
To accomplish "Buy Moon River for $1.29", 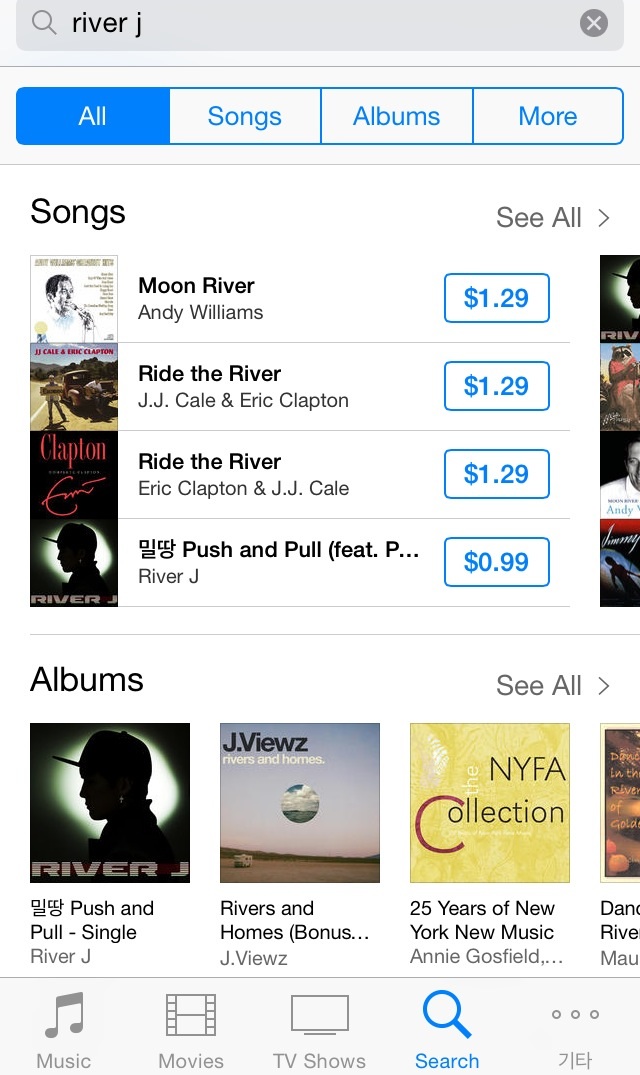I will click(x=496, y=298).
